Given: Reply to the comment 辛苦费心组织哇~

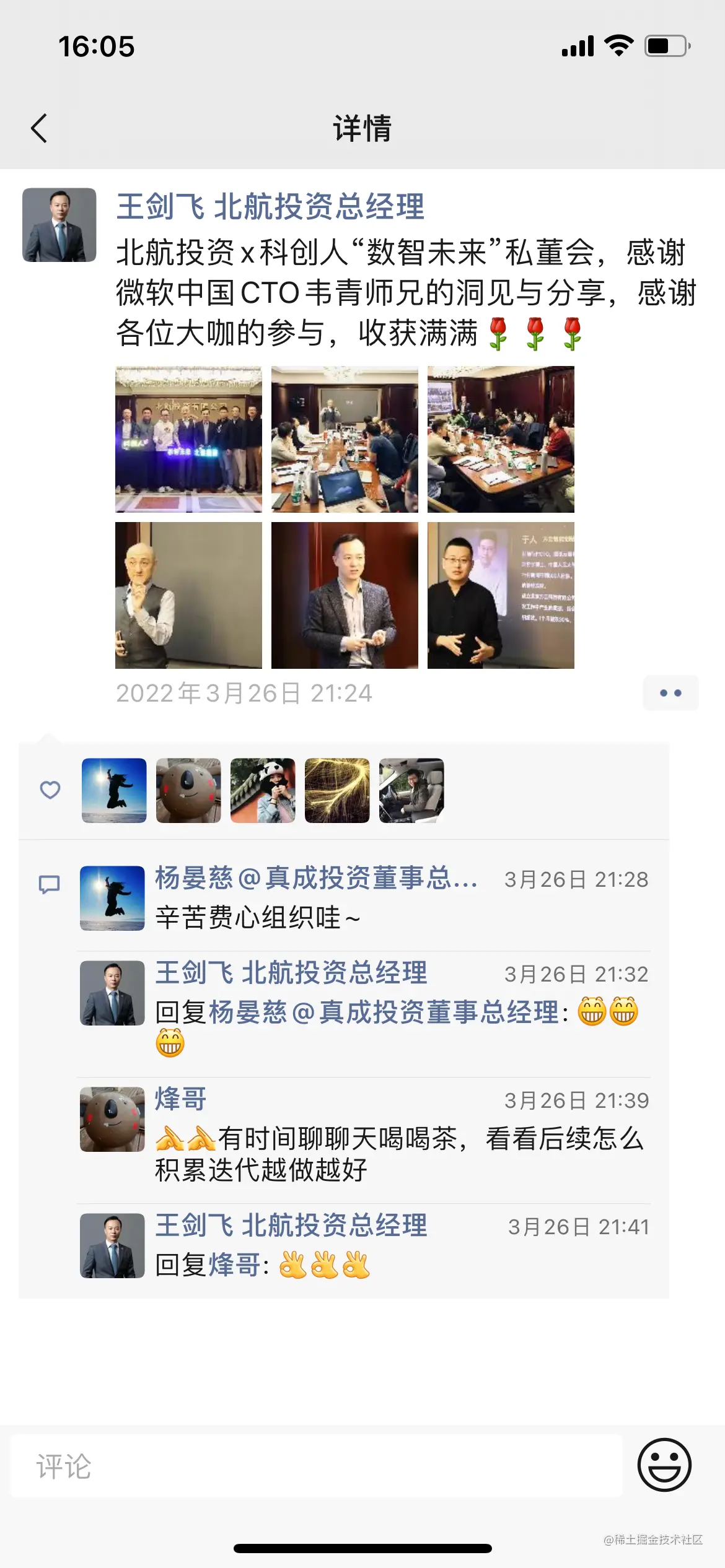Looking at the screenshot, I should coord(258,917).
